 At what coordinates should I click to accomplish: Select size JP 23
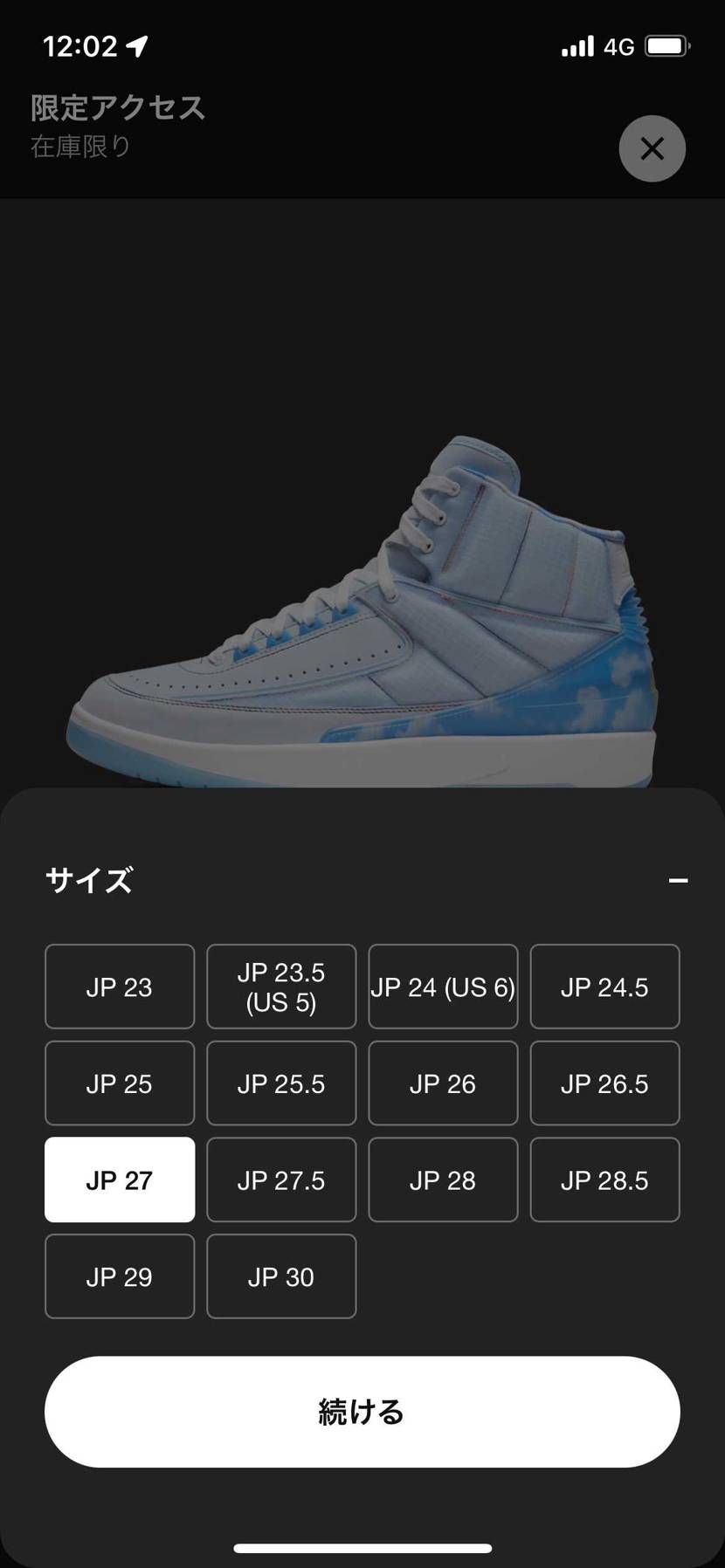(x=119, y=987)
